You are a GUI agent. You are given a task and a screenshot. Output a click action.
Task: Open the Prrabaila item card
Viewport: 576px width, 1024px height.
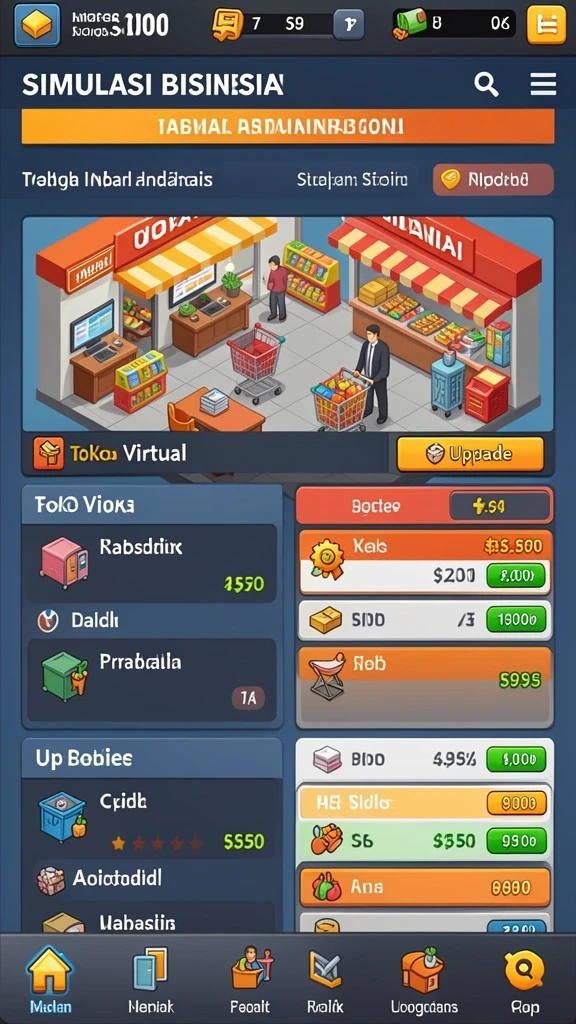click(x=152, y=679)
